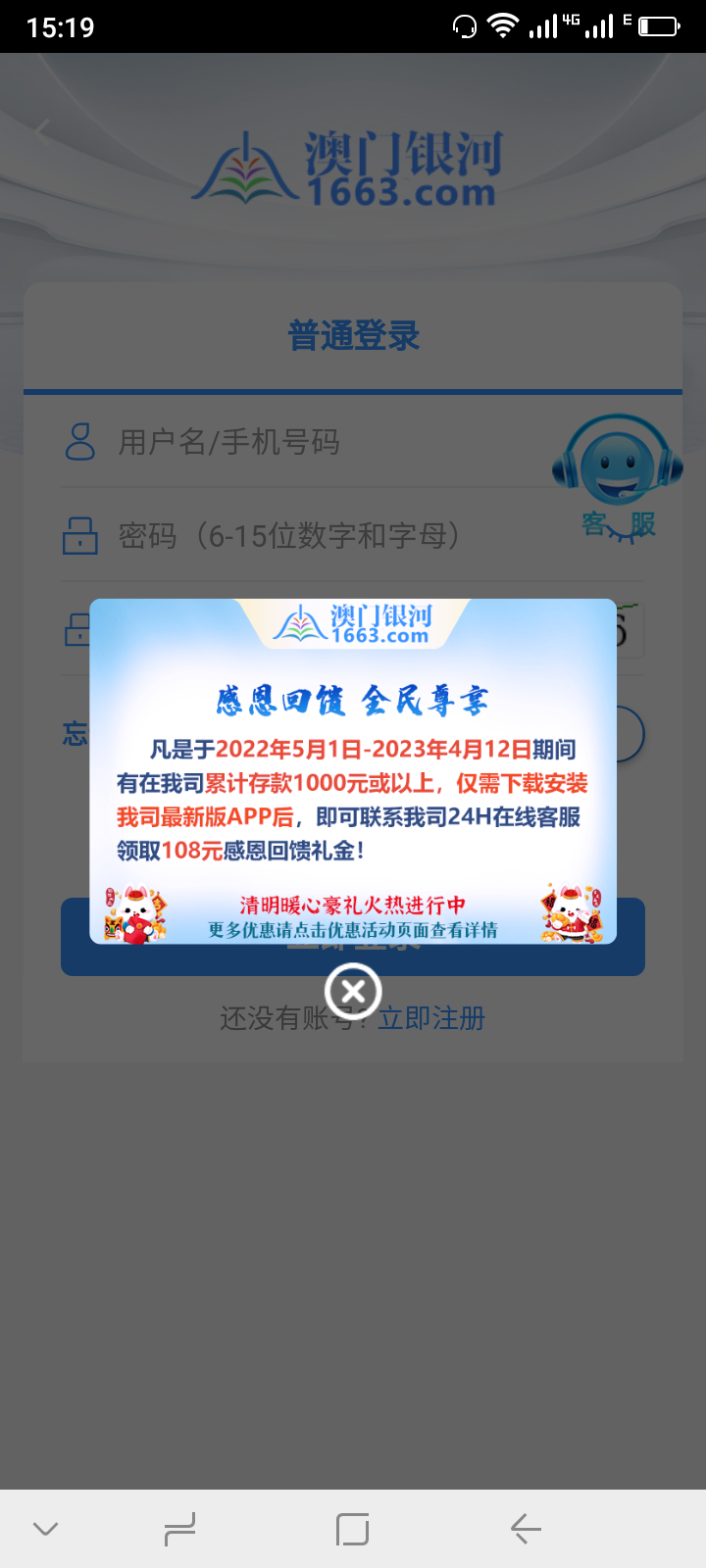Open the 感恩回馈 promotion banner
Screen dimensions: 706x1568
pyautogui.click(x=353, y=771)
